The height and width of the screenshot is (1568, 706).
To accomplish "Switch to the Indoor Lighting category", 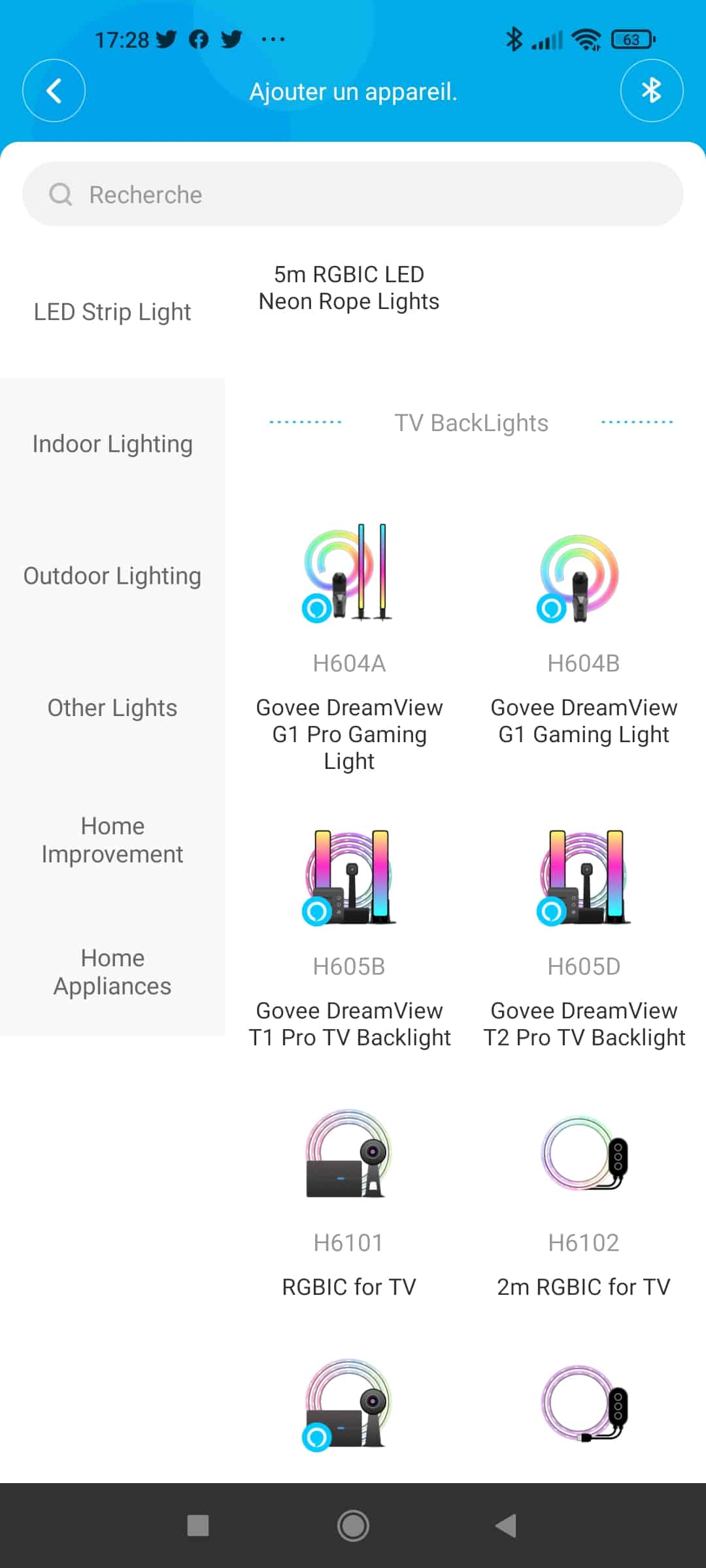I will [112, 444].
